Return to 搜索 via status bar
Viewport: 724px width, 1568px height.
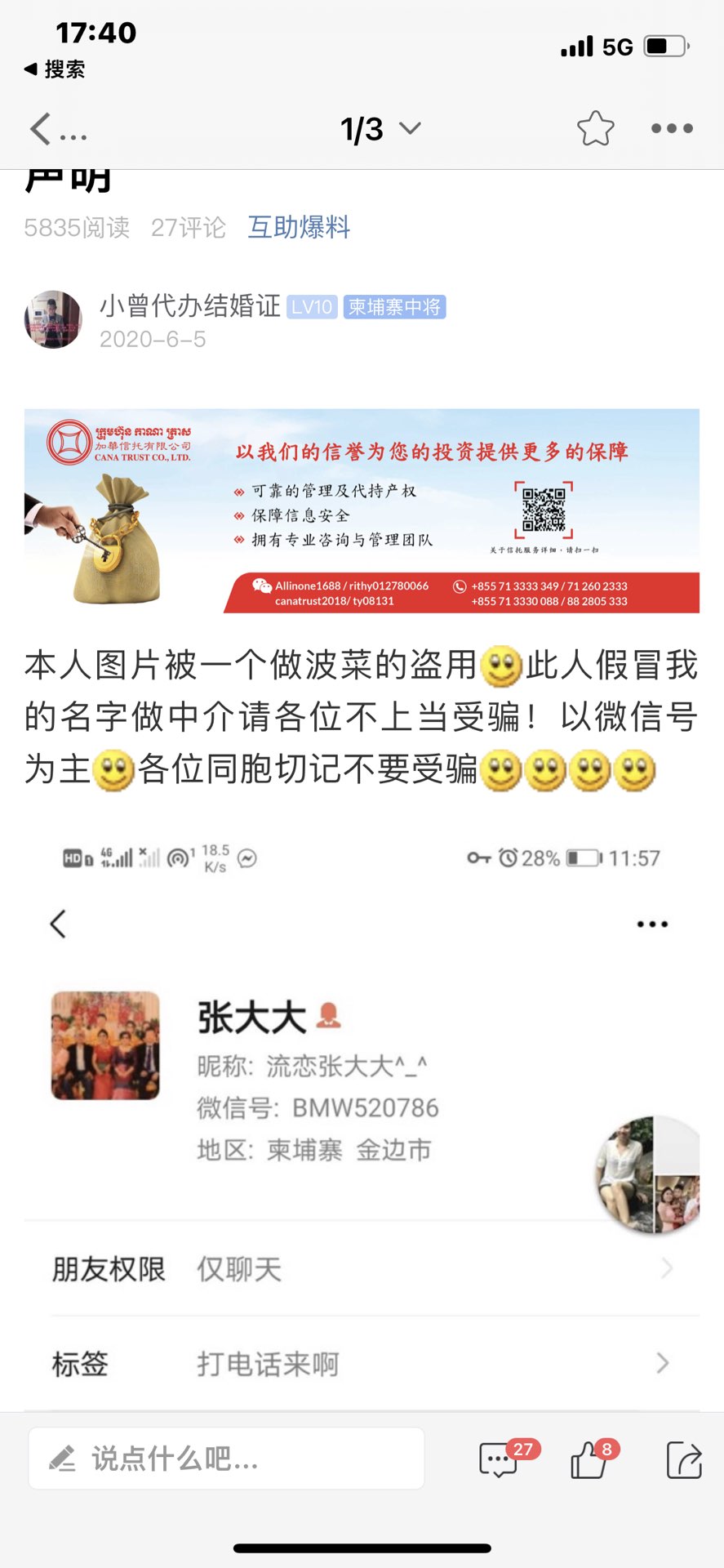56,69
